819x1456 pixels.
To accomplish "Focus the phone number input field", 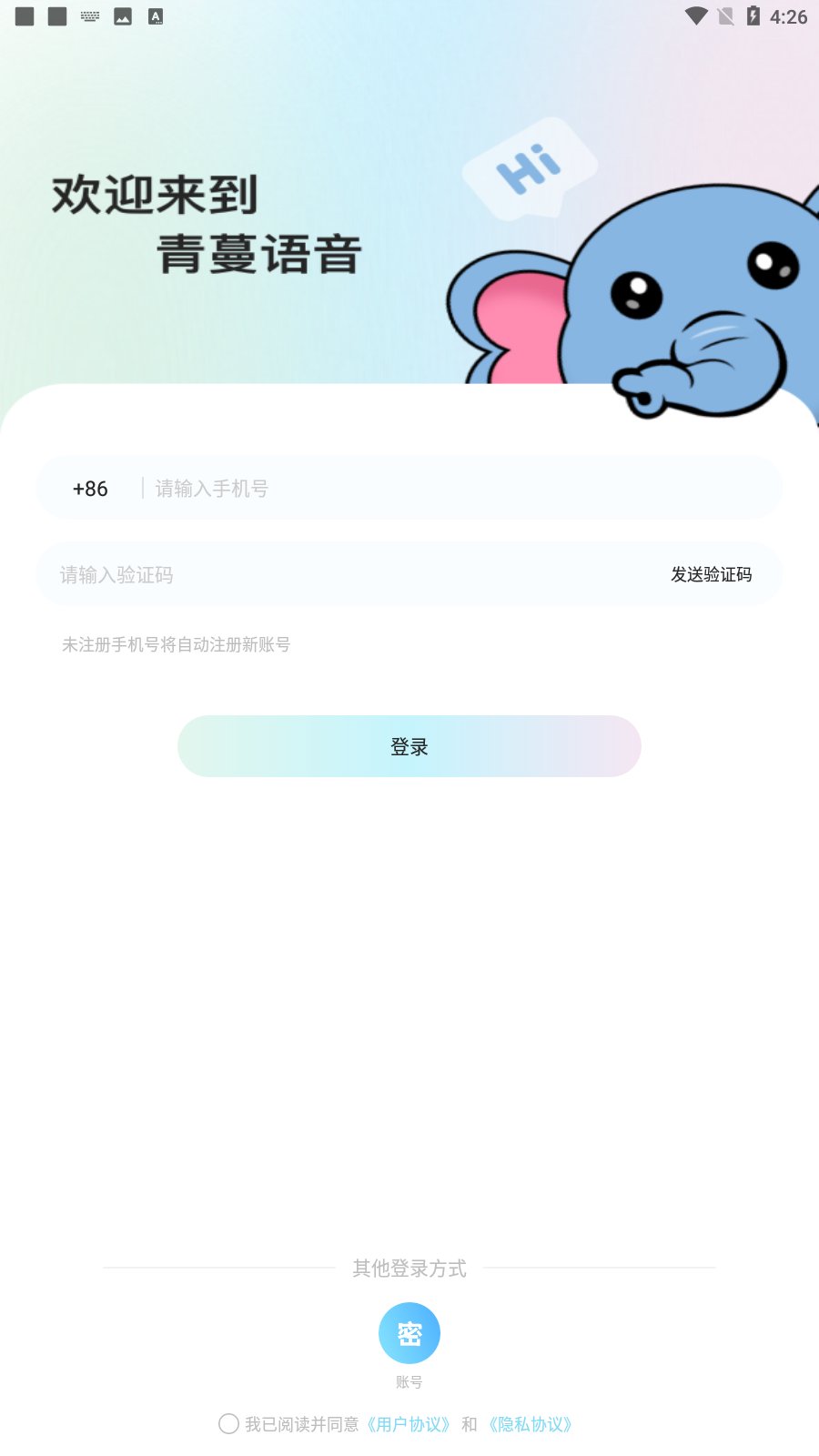I will click(455, 489).
